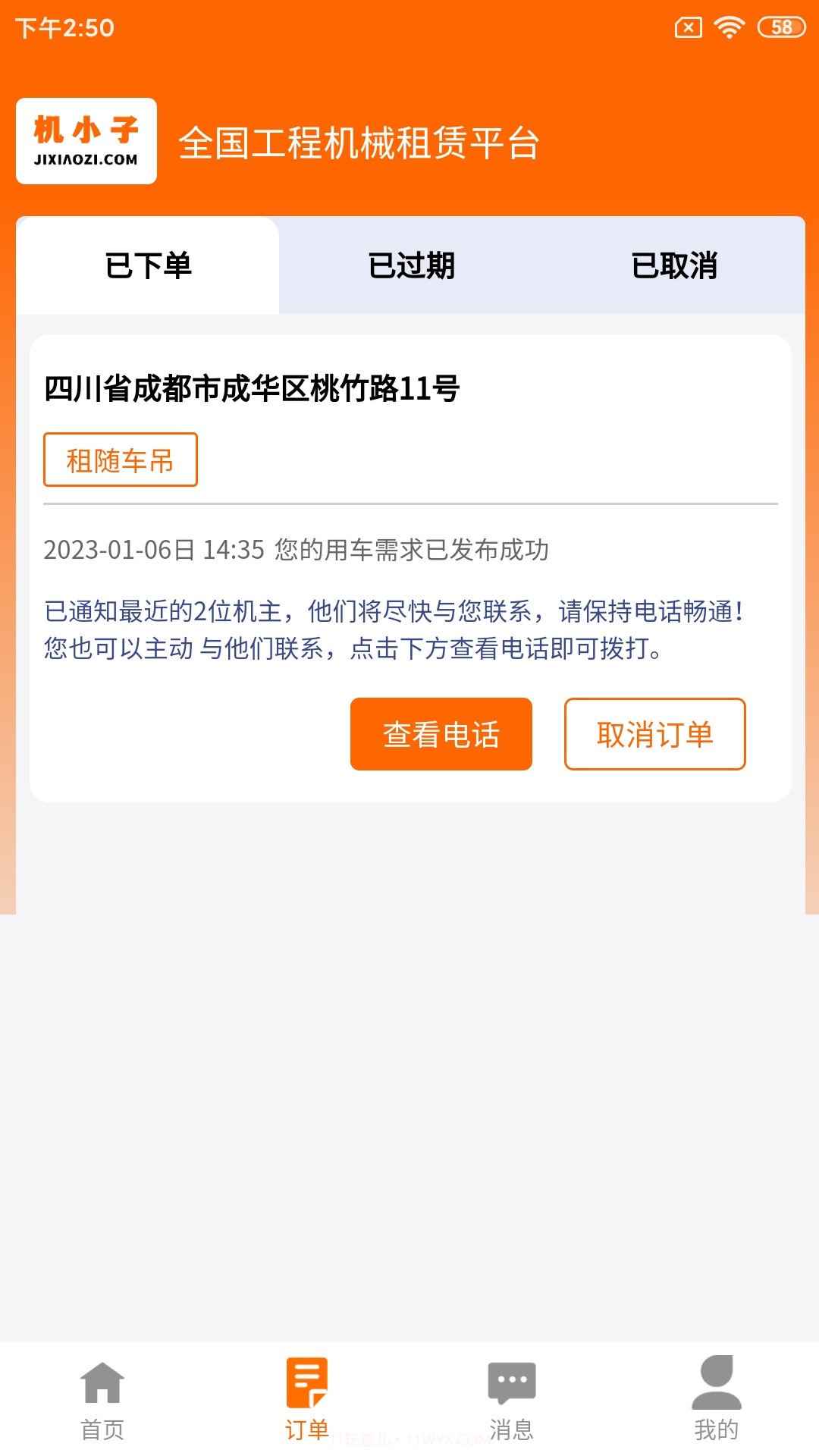Select the 租随车吊 tag
The width and height of the screenshot is (819, 1456).
point(121,460)
